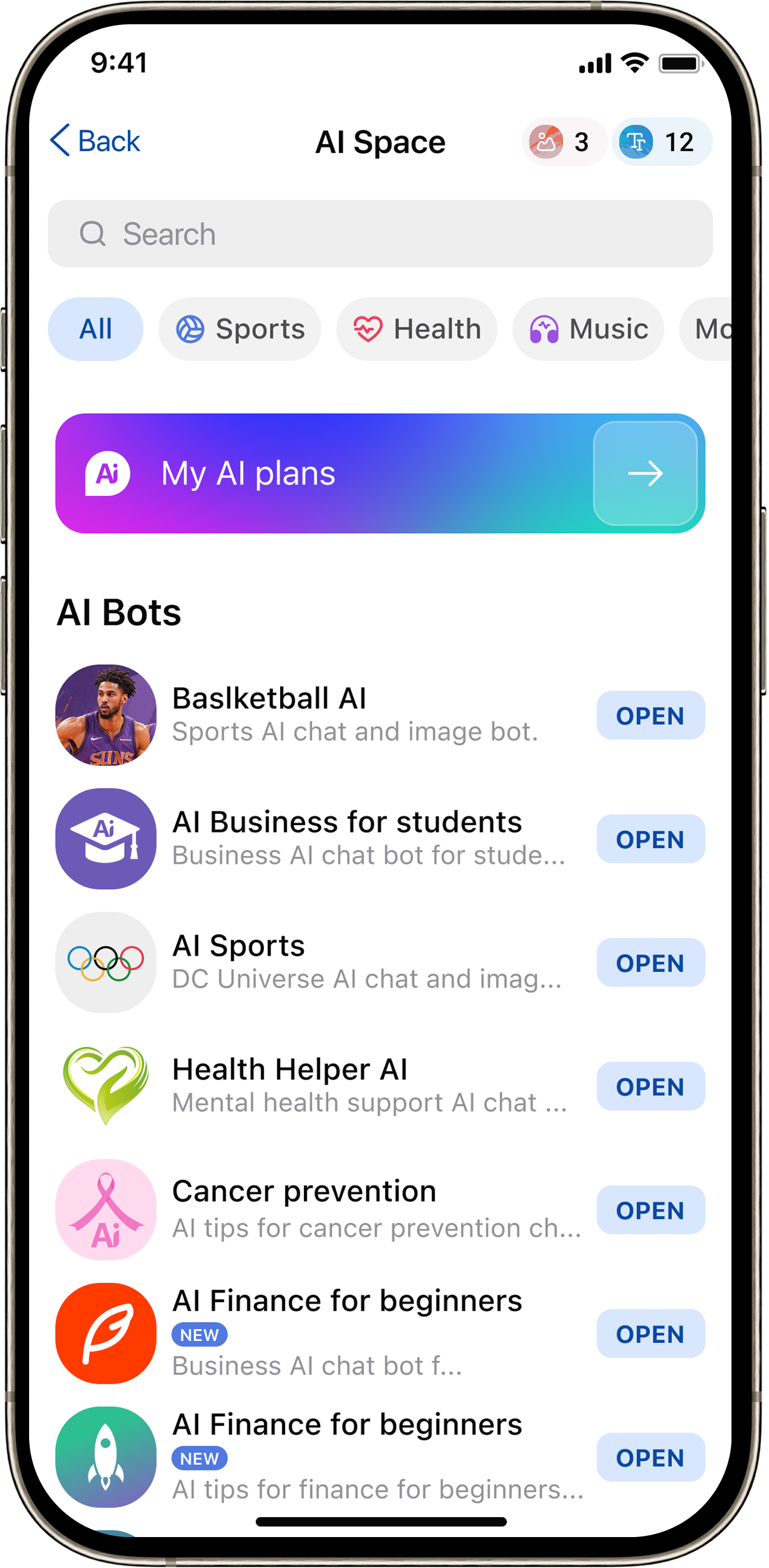The width and height of the screenshot is (769, 1568).
Task: Filter bots by Health
Action: tap(417, 329)
